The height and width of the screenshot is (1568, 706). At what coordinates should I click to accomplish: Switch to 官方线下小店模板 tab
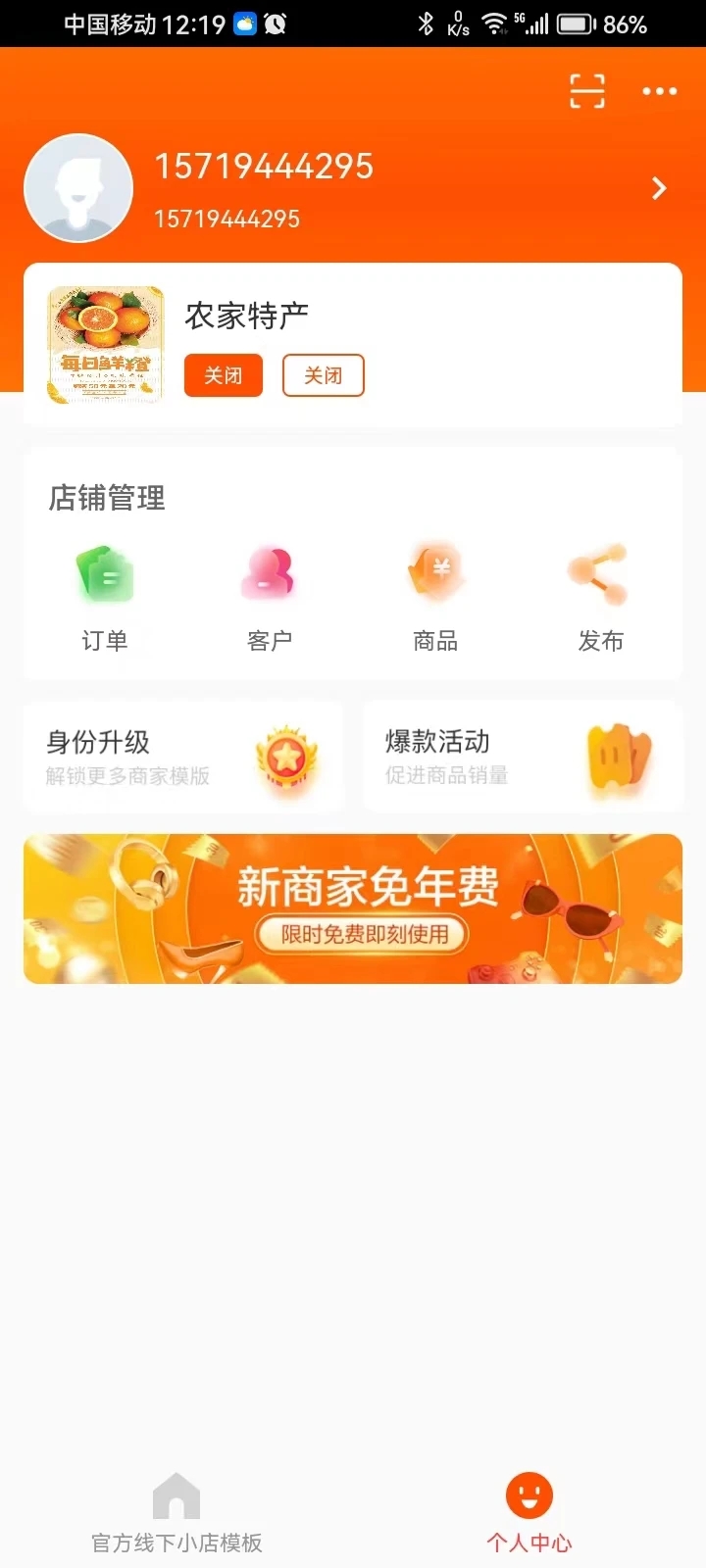176,1514
